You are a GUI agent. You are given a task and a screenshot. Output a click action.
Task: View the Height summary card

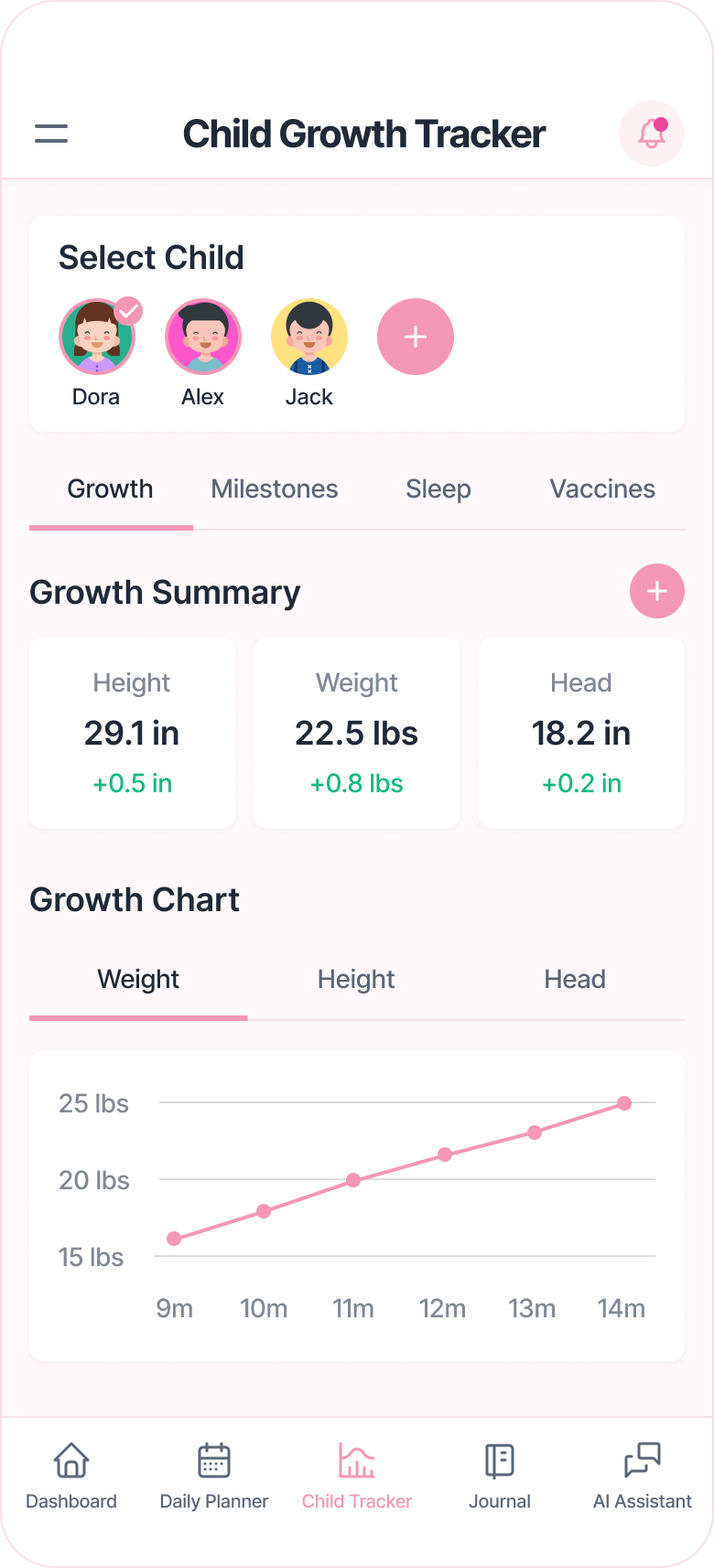tap(132, 732)
